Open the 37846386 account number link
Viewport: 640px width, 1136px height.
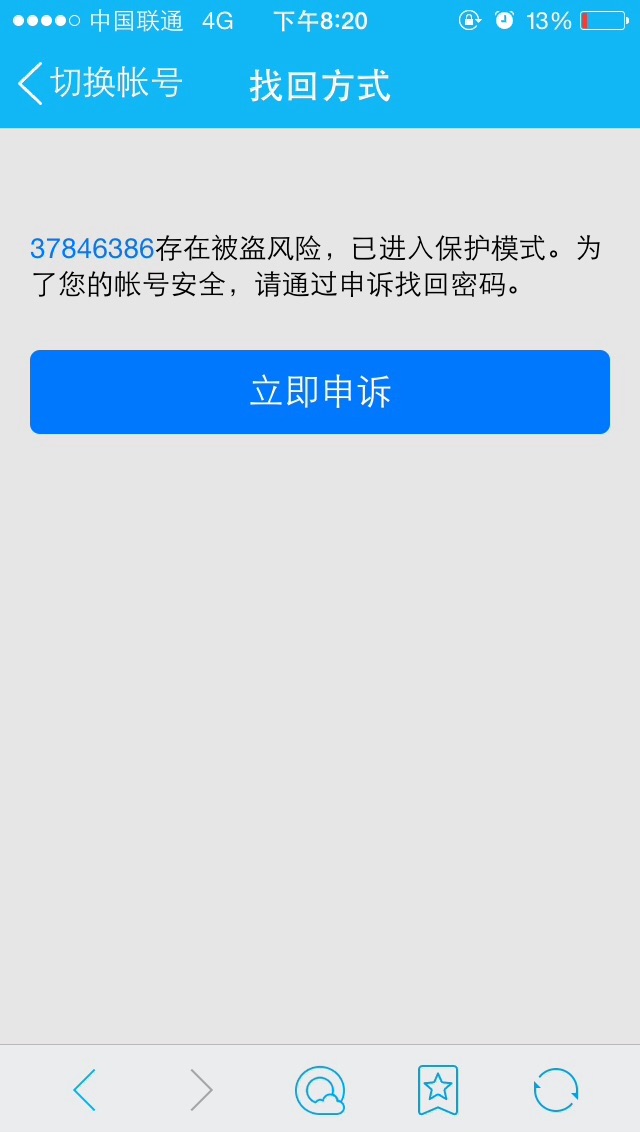[92, 248]
